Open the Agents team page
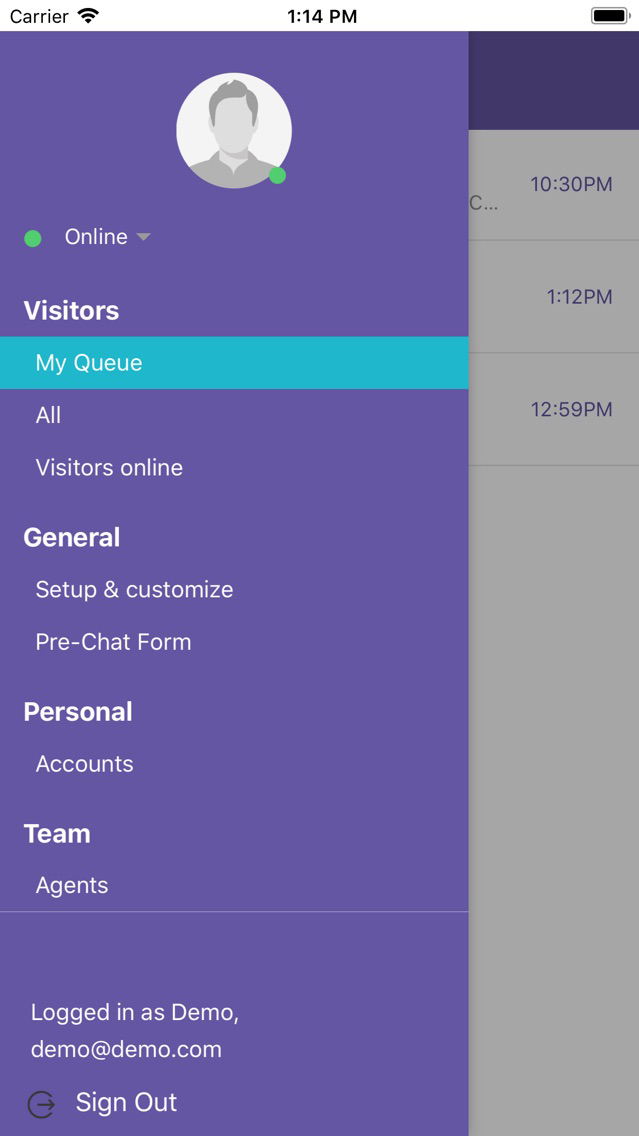Image resolution: width=639 pixels, height=1136 pixels. [234, 885]
